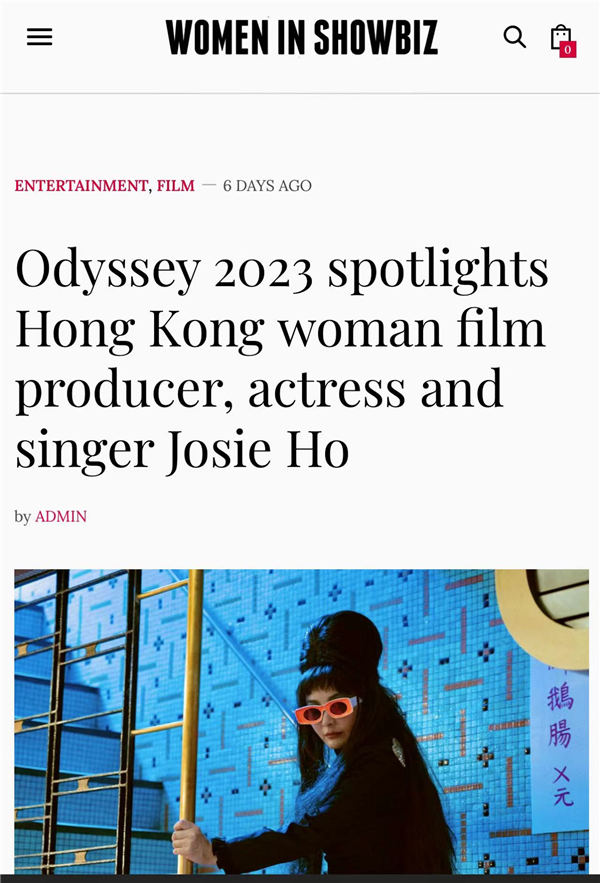Open the Entertainment category link
The image size is (600, 883).
81,186
